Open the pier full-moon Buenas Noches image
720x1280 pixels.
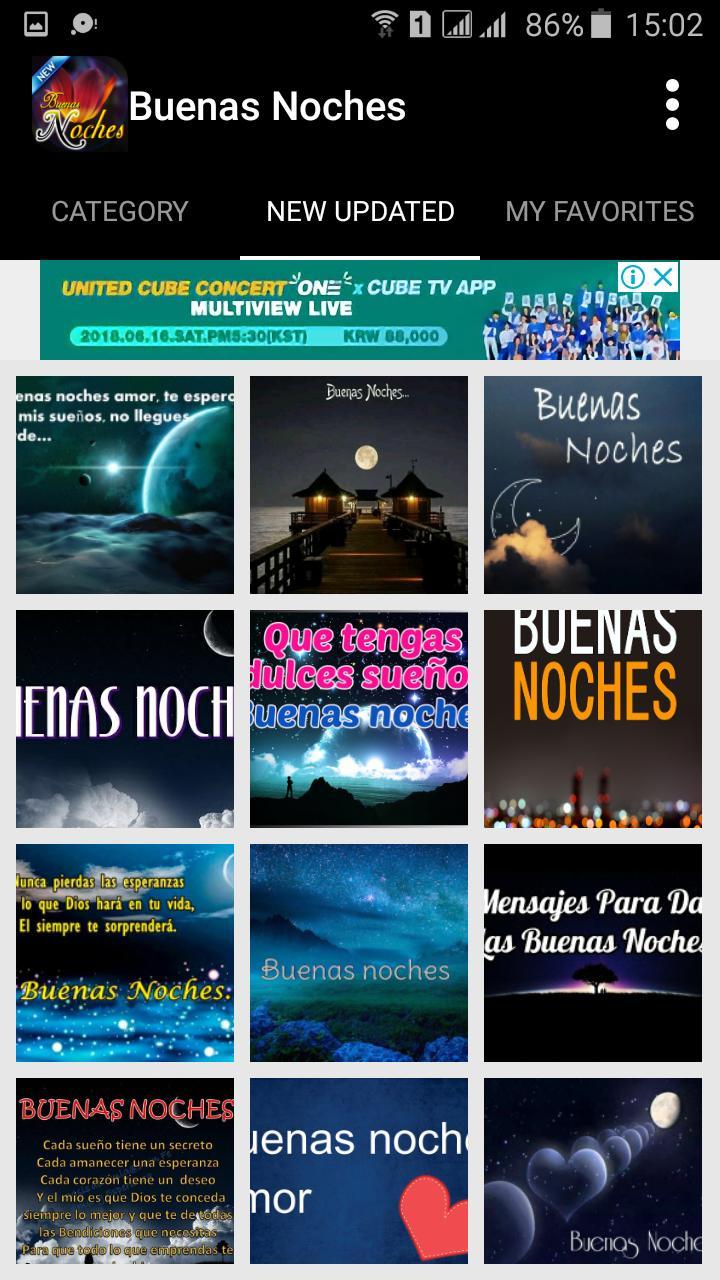358,484
